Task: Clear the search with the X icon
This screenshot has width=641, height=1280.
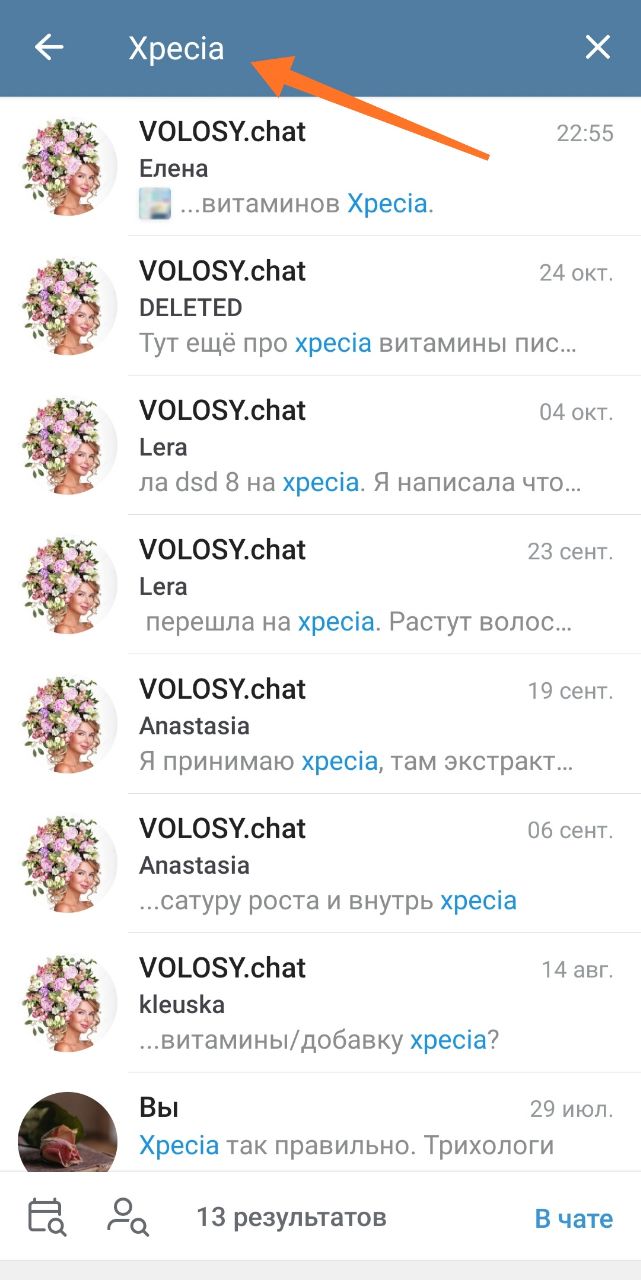Action: tap(597, 48)
